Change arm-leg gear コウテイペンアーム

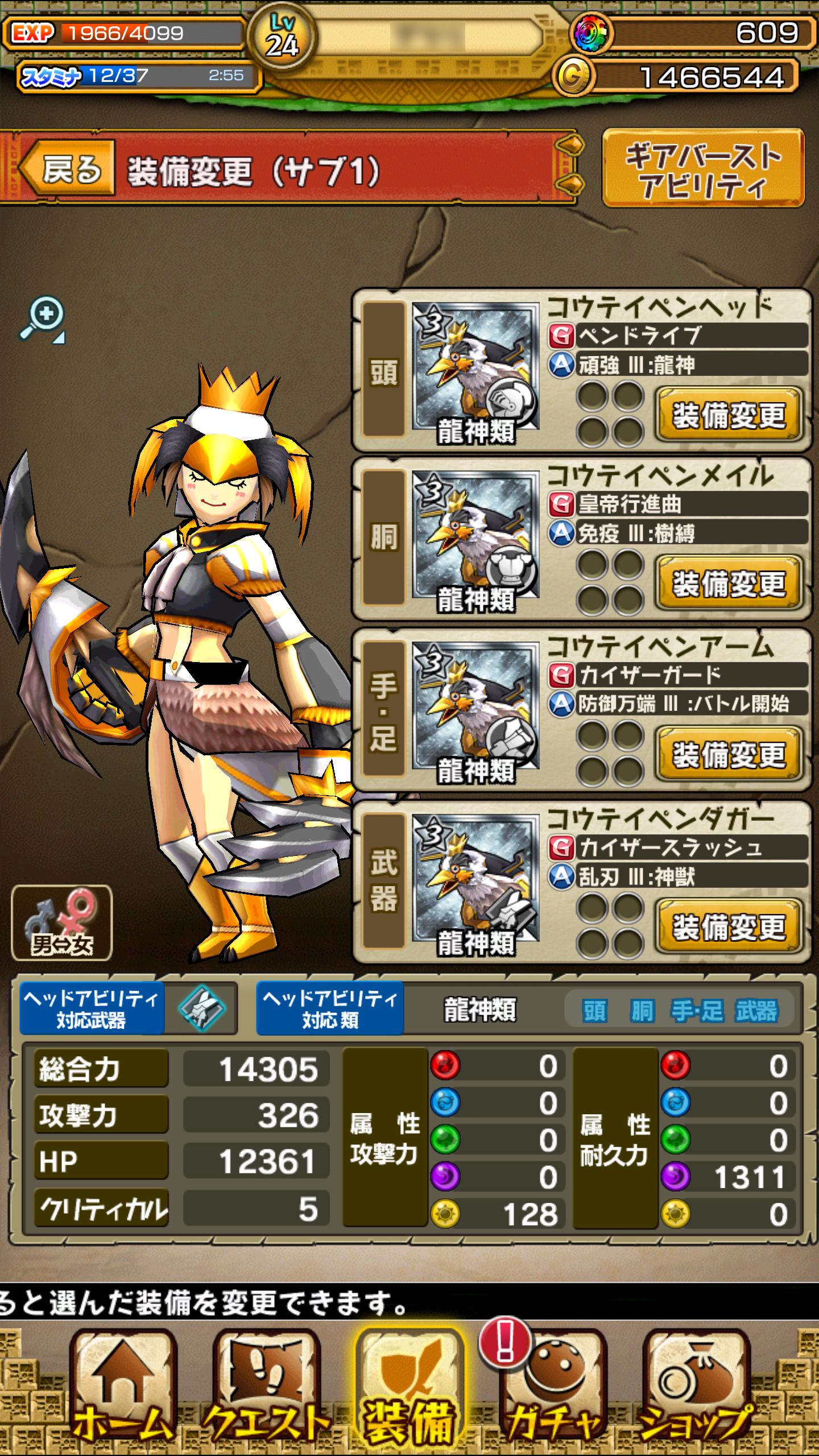[x=729, y=754]
